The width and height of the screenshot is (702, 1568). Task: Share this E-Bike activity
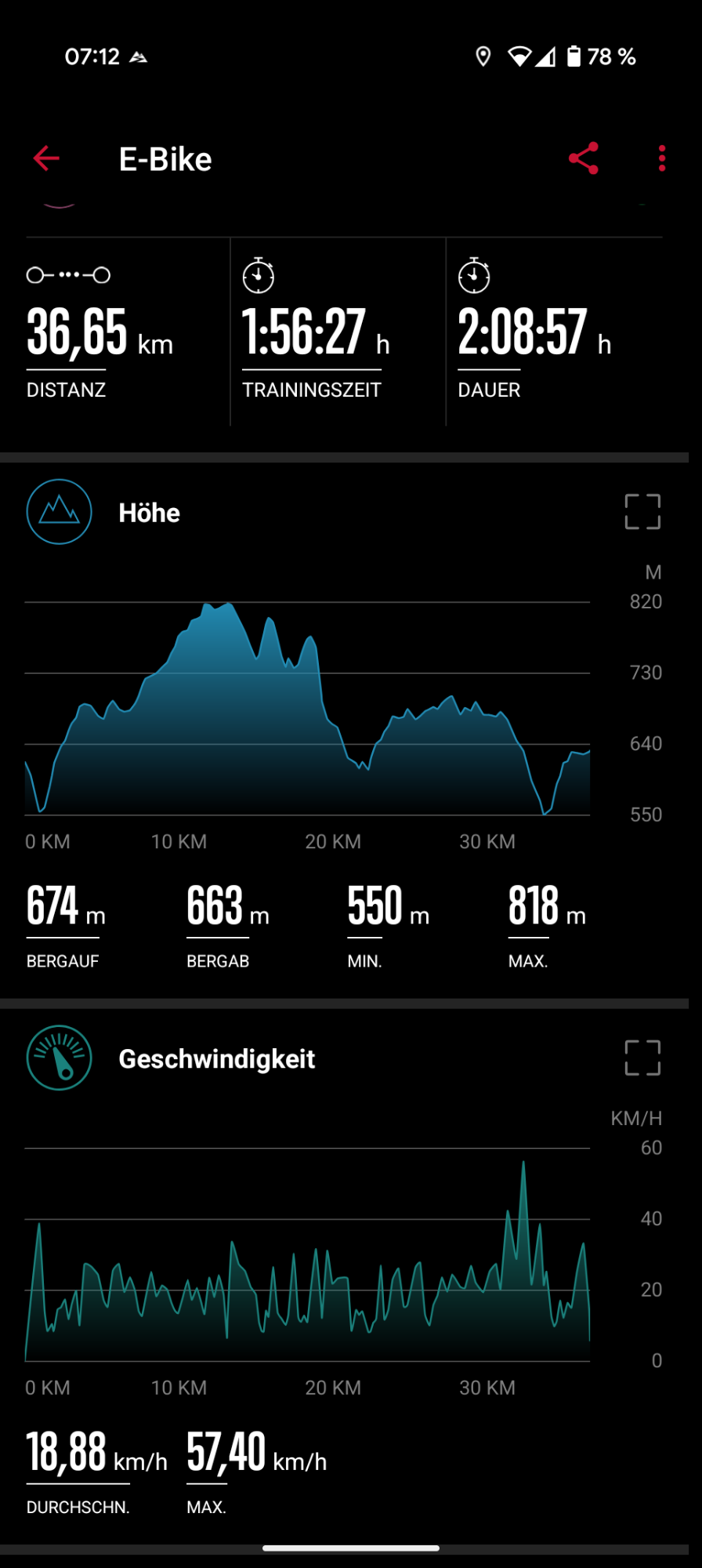(x=584, y=158)
